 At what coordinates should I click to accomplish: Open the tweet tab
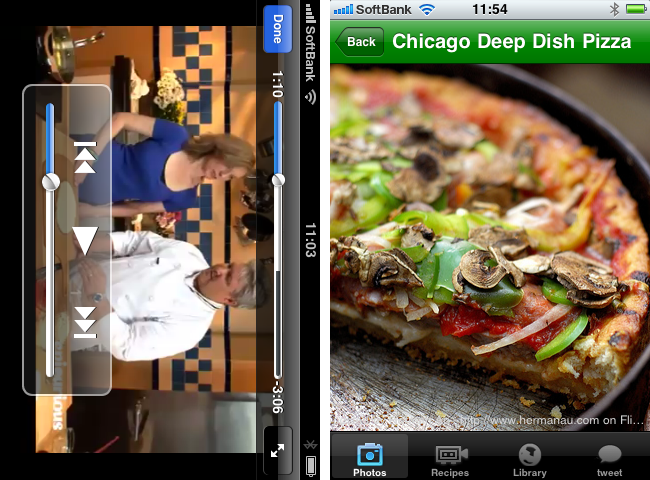[x=609, y=458]
